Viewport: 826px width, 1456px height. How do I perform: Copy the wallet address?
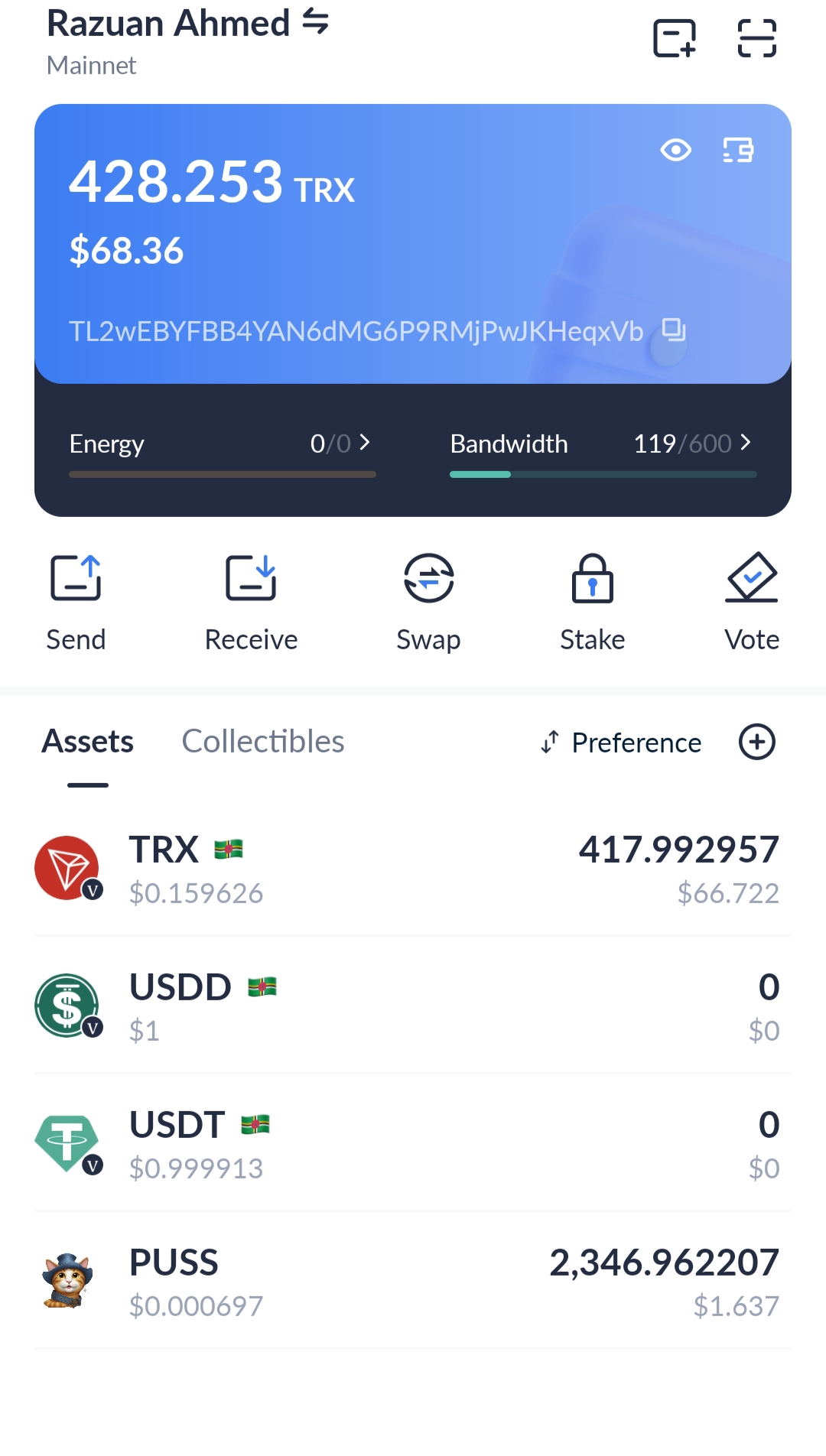[674, 330]
